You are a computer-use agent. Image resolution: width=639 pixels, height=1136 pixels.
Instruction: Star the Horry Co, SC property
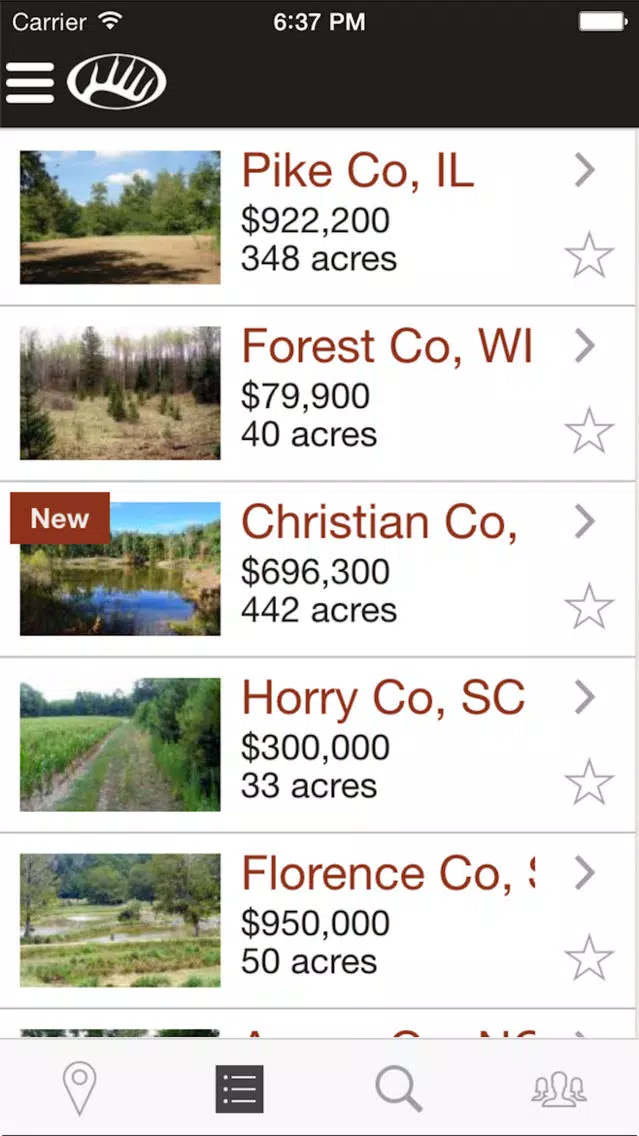pos(589,782)
